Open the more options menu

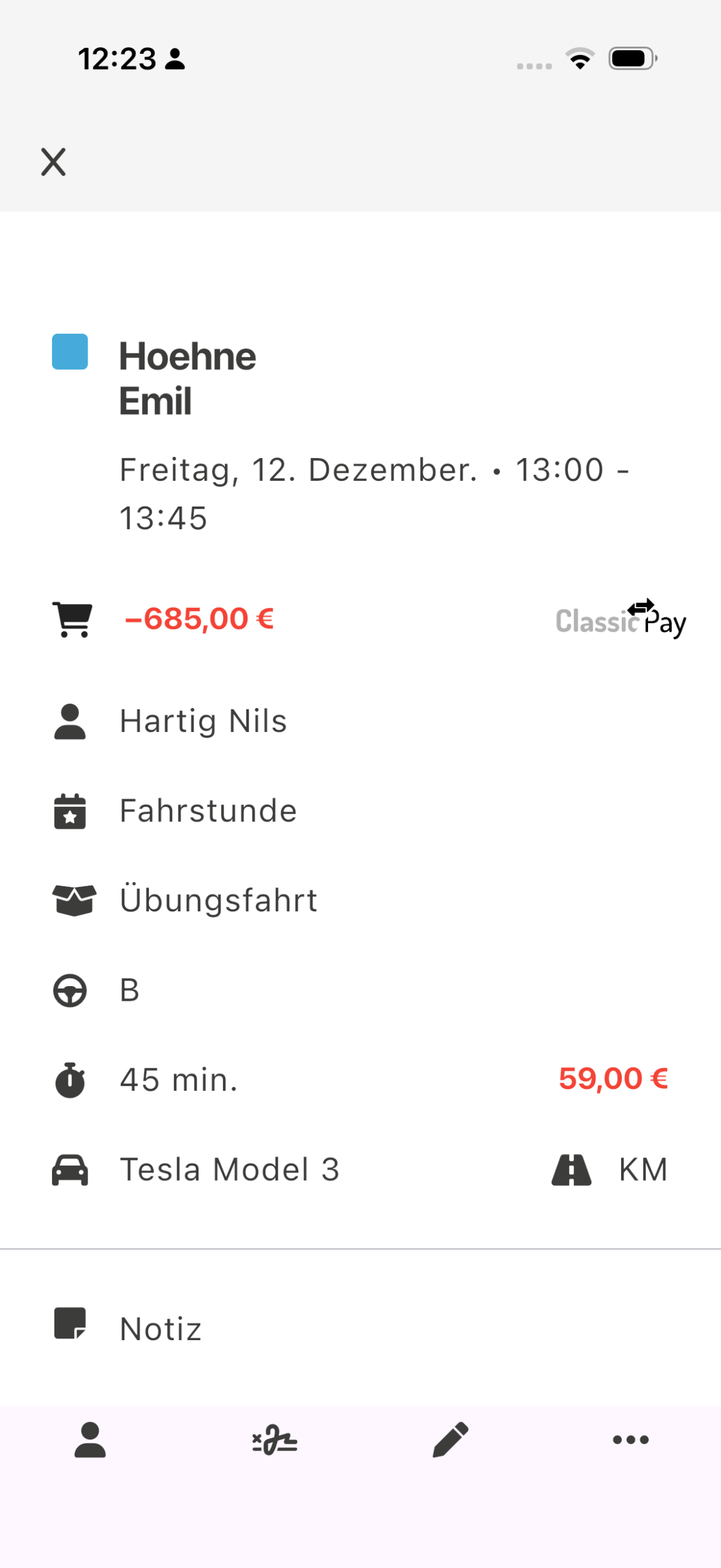click(x=630, y=1439)
